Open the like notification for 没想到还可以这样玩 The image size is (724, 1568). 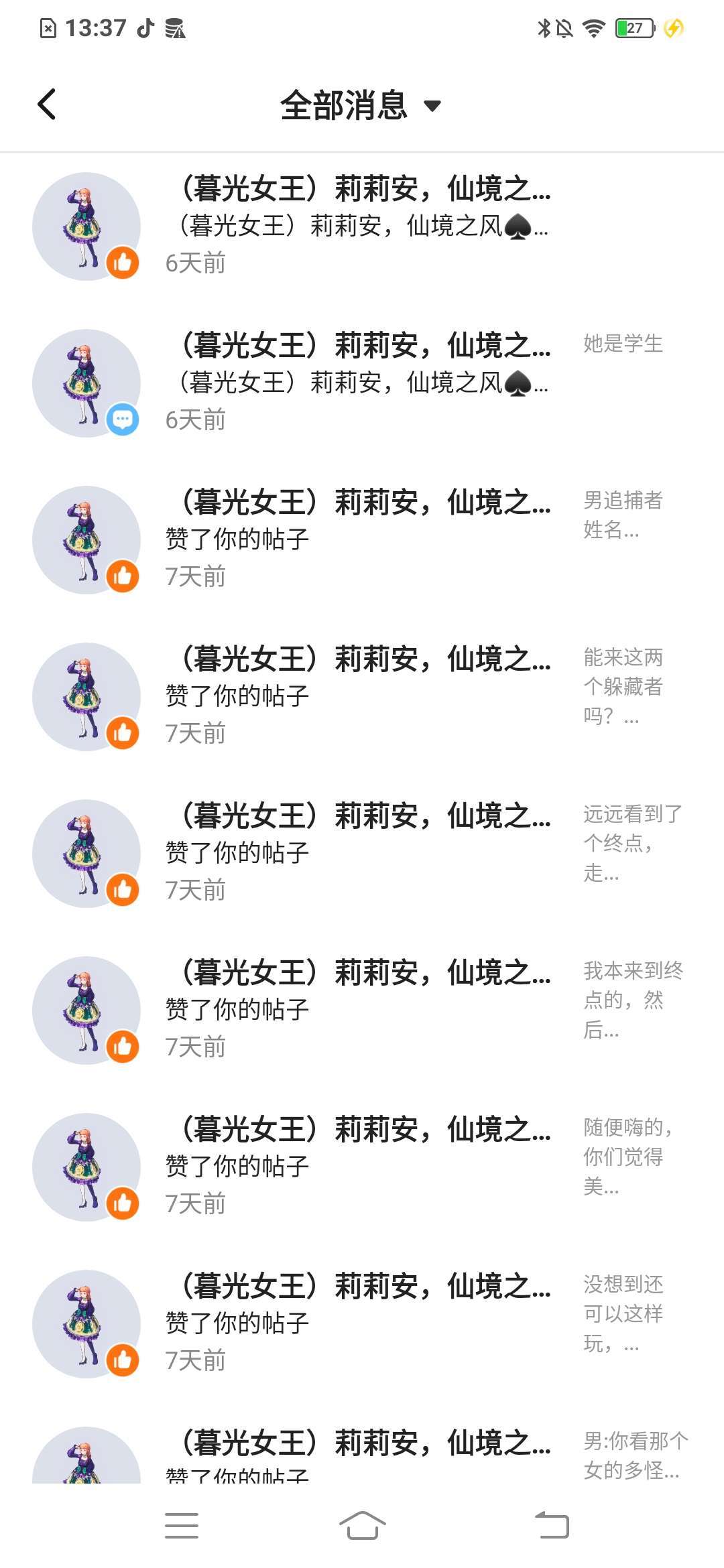pos(362,1324)
